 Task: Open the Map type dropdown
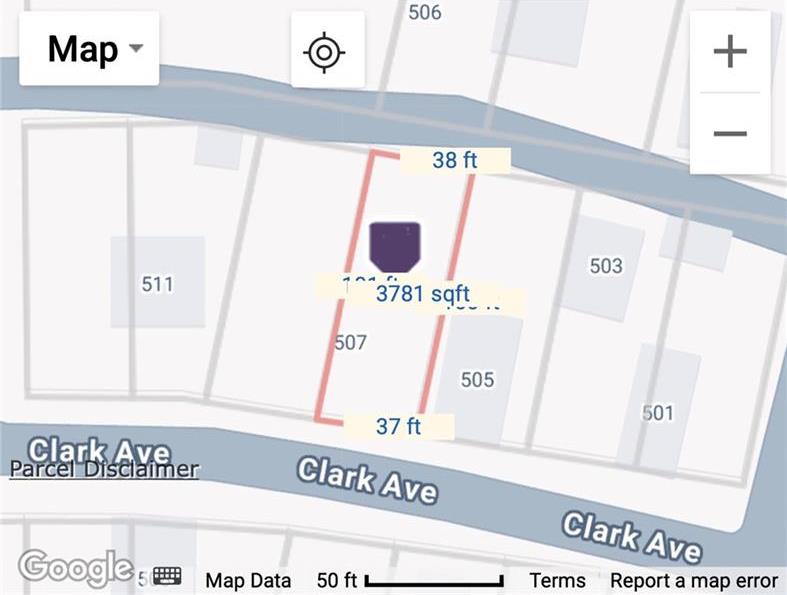point(90,49)
